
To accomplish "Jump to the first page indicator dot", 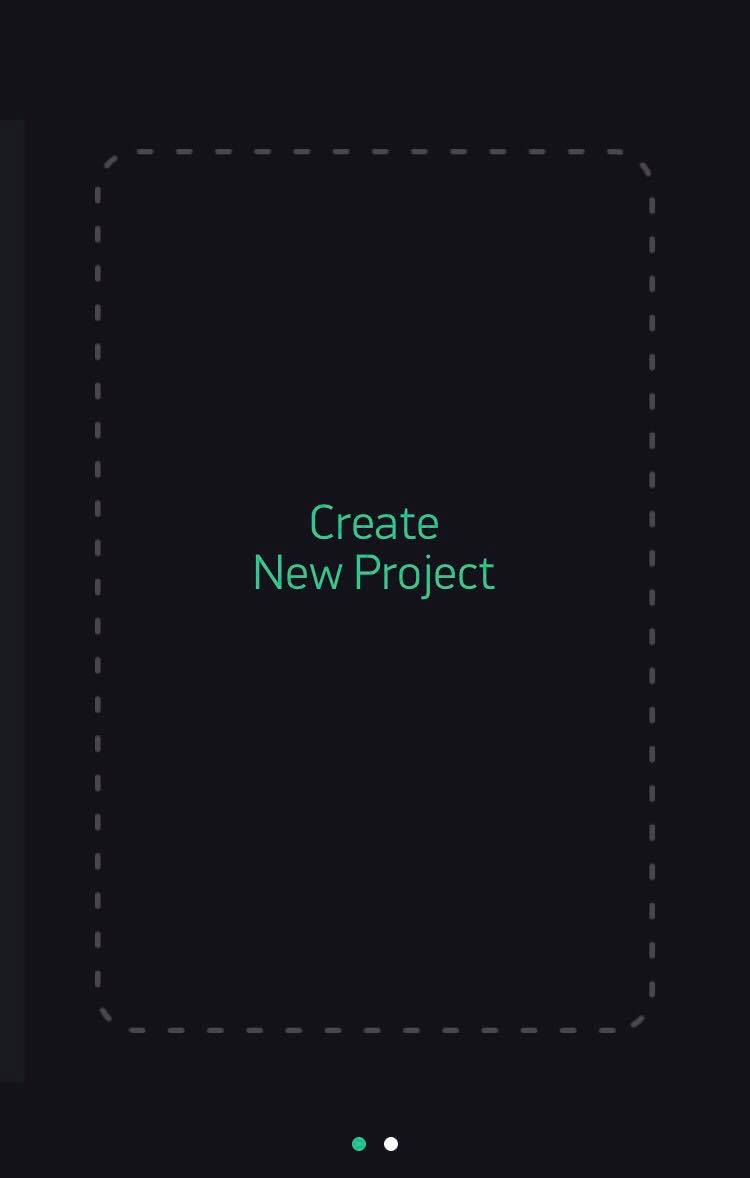I will point(359,1144).
